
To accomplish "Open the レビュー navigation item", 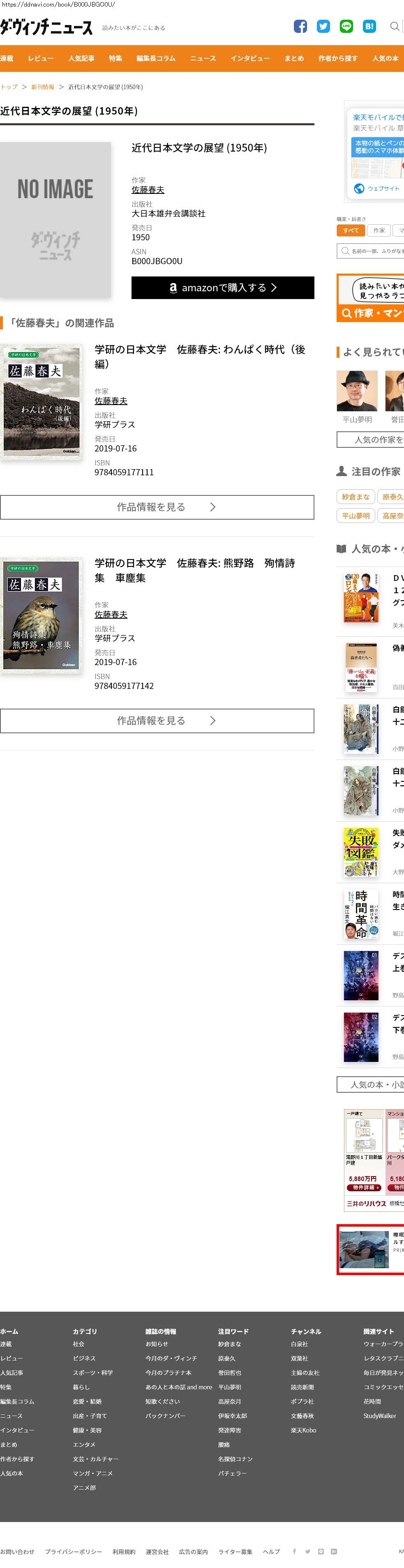I will [x=41, y=58].
